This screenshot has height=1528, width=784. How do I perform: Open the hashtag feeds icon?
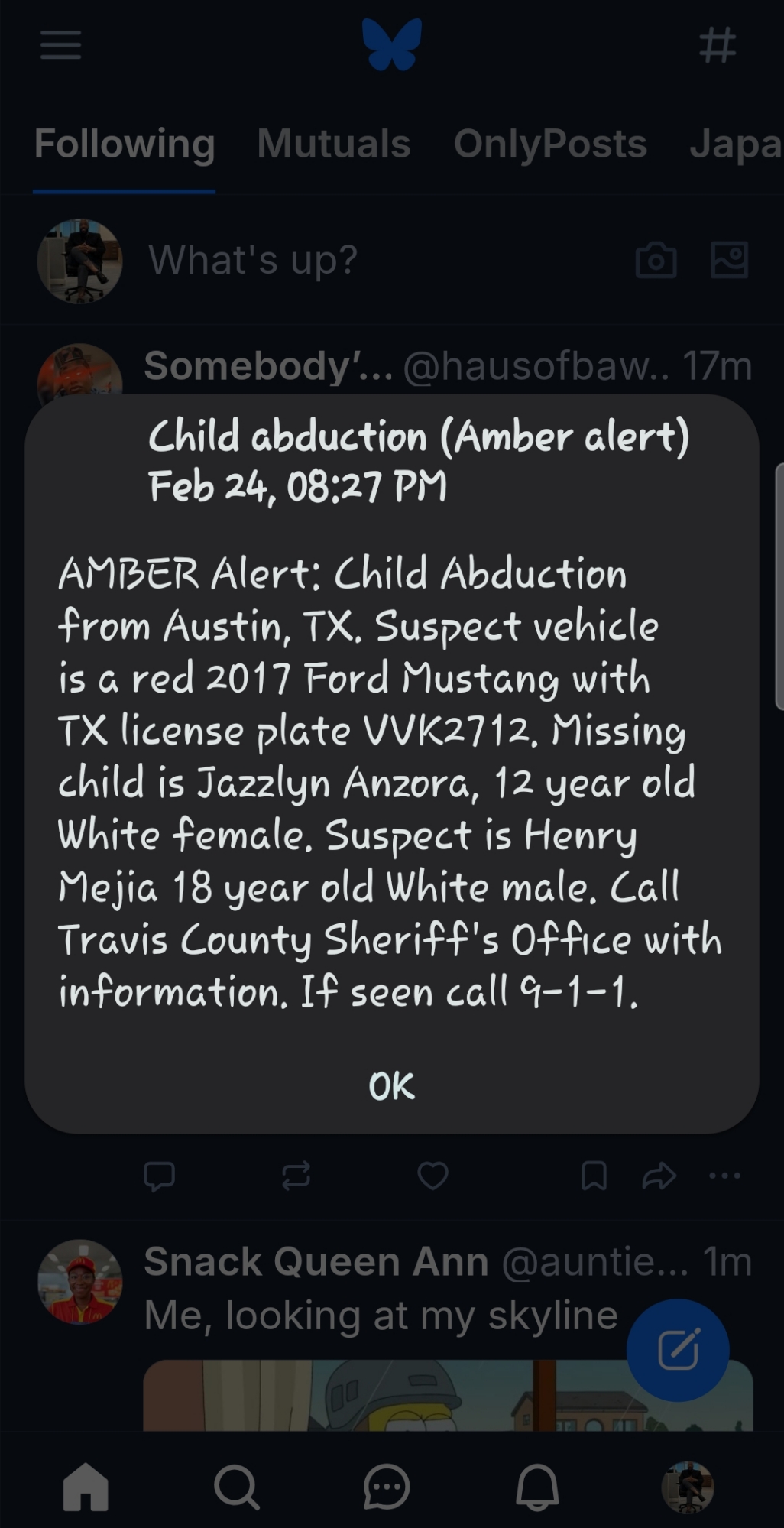(x=718, y=45)
